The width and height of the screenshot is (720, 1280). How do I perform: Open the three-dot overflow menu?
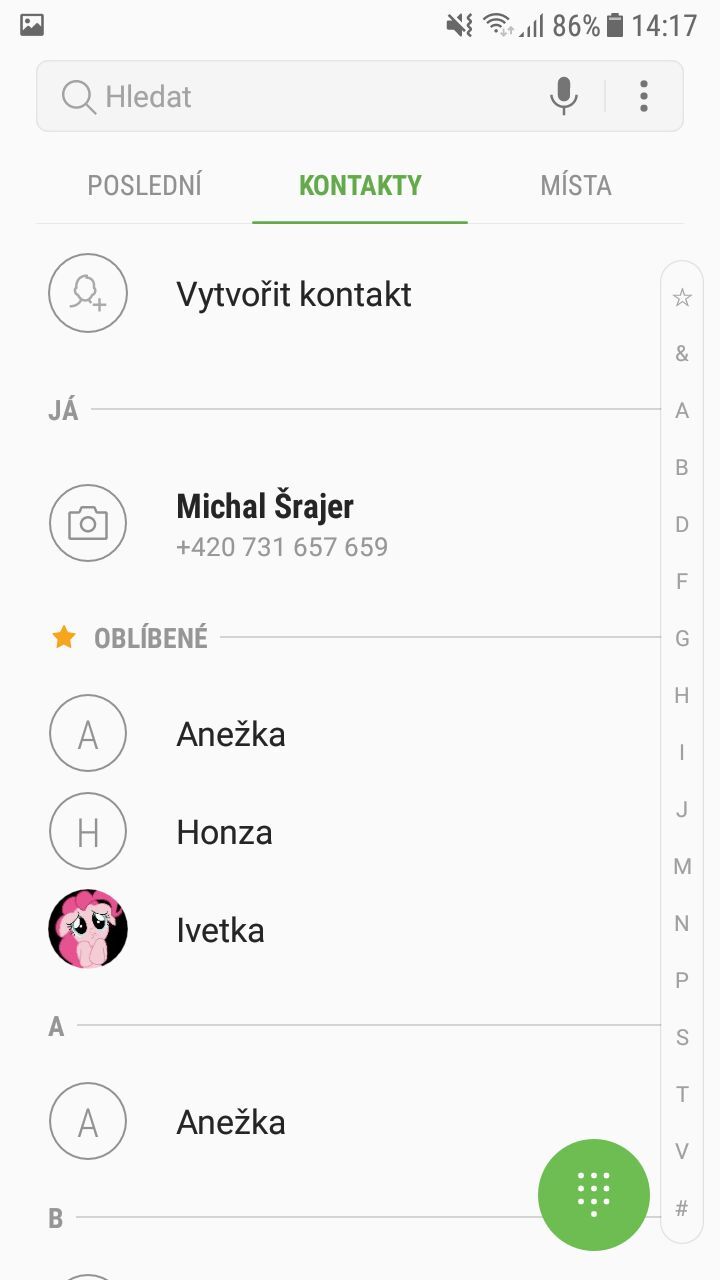[x=644, y=96]
